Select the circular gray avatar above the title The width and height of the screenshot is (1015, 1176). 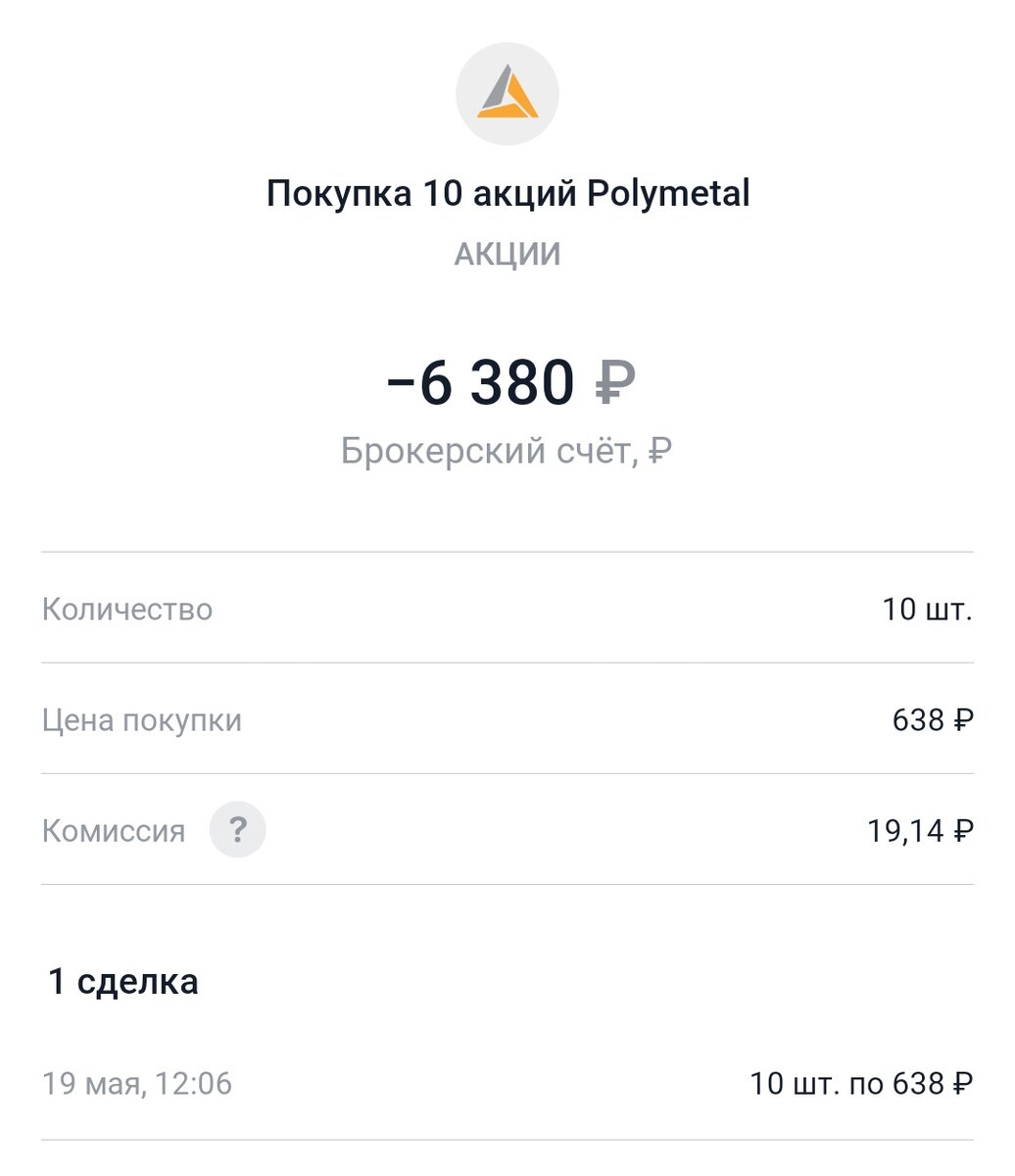tap(507, 93)
